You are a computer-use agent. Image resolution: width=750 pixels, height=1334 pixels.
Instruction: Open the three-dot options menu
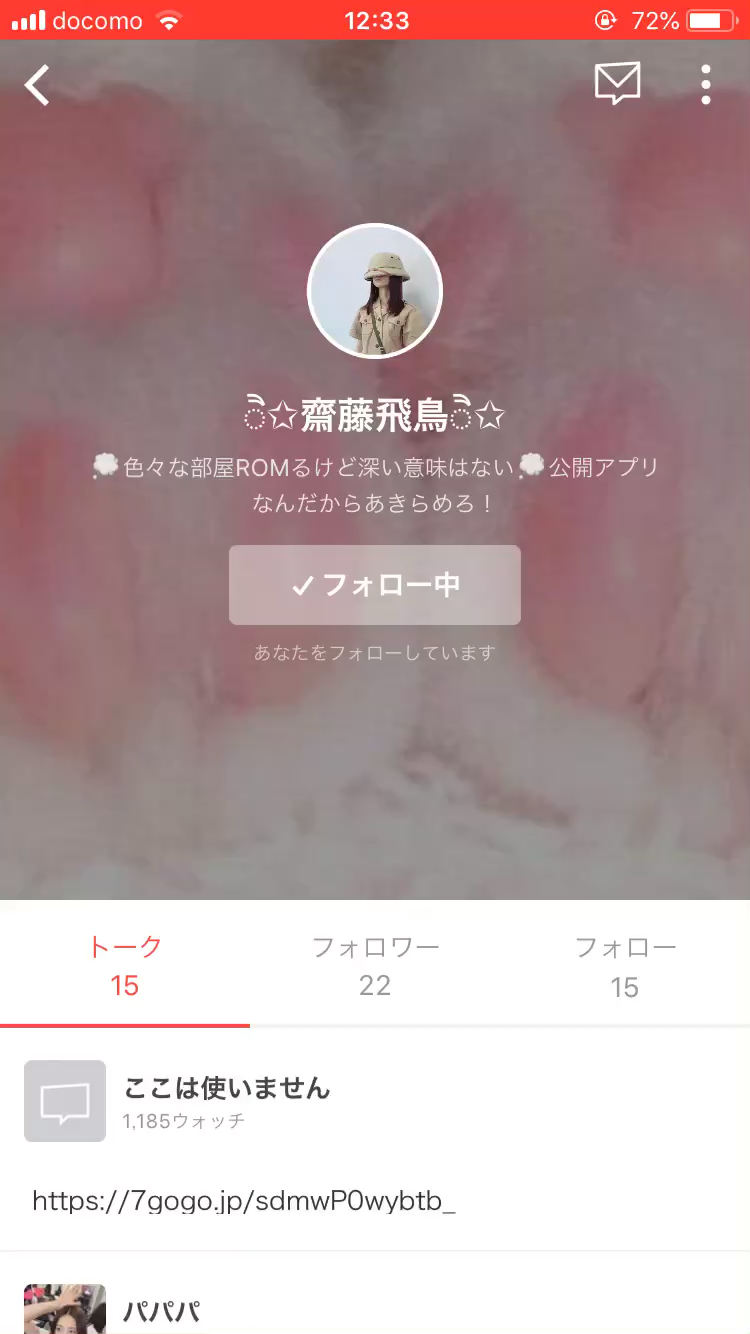tap(706, 85)
